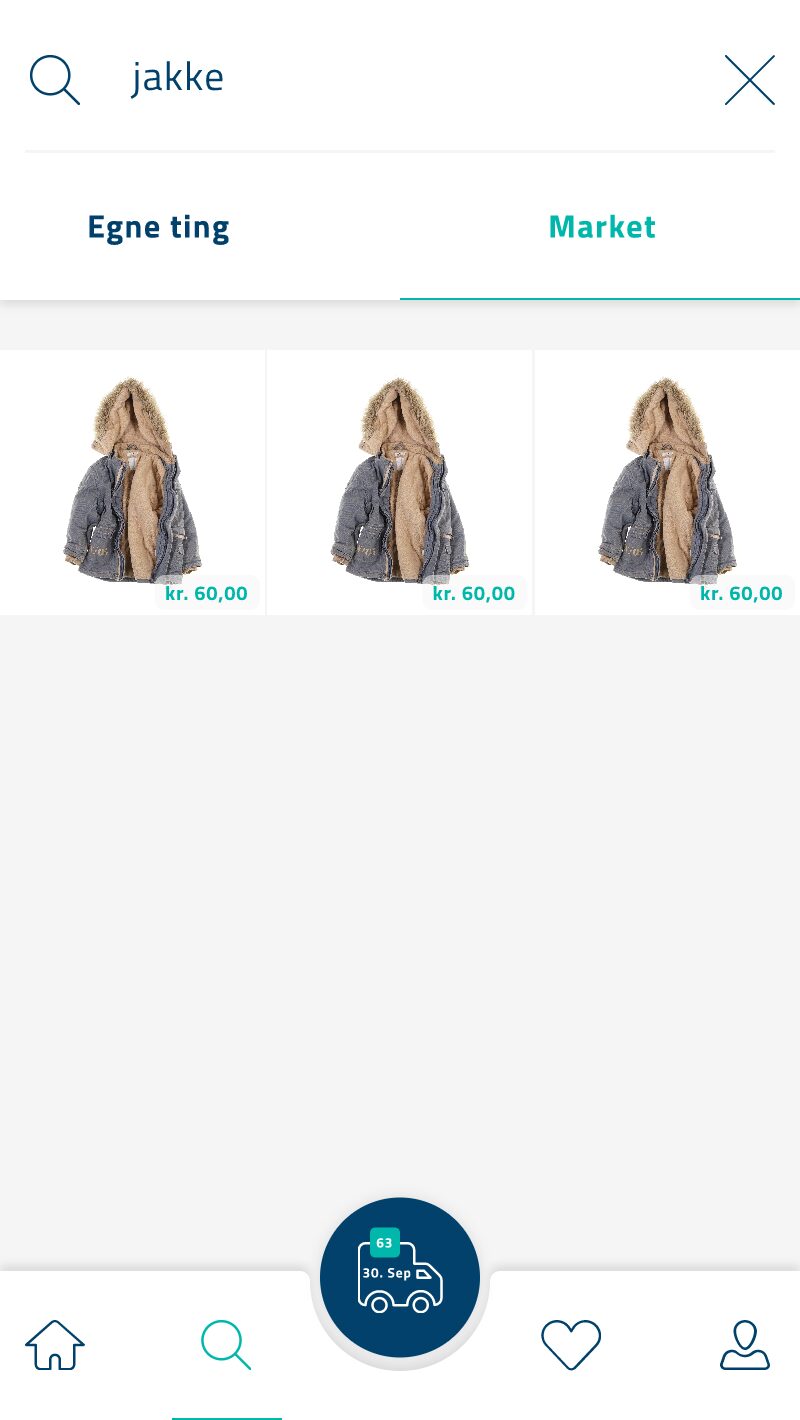Open the favorites heart tab
The image size is (800, 1420).
pos(571,1345)
